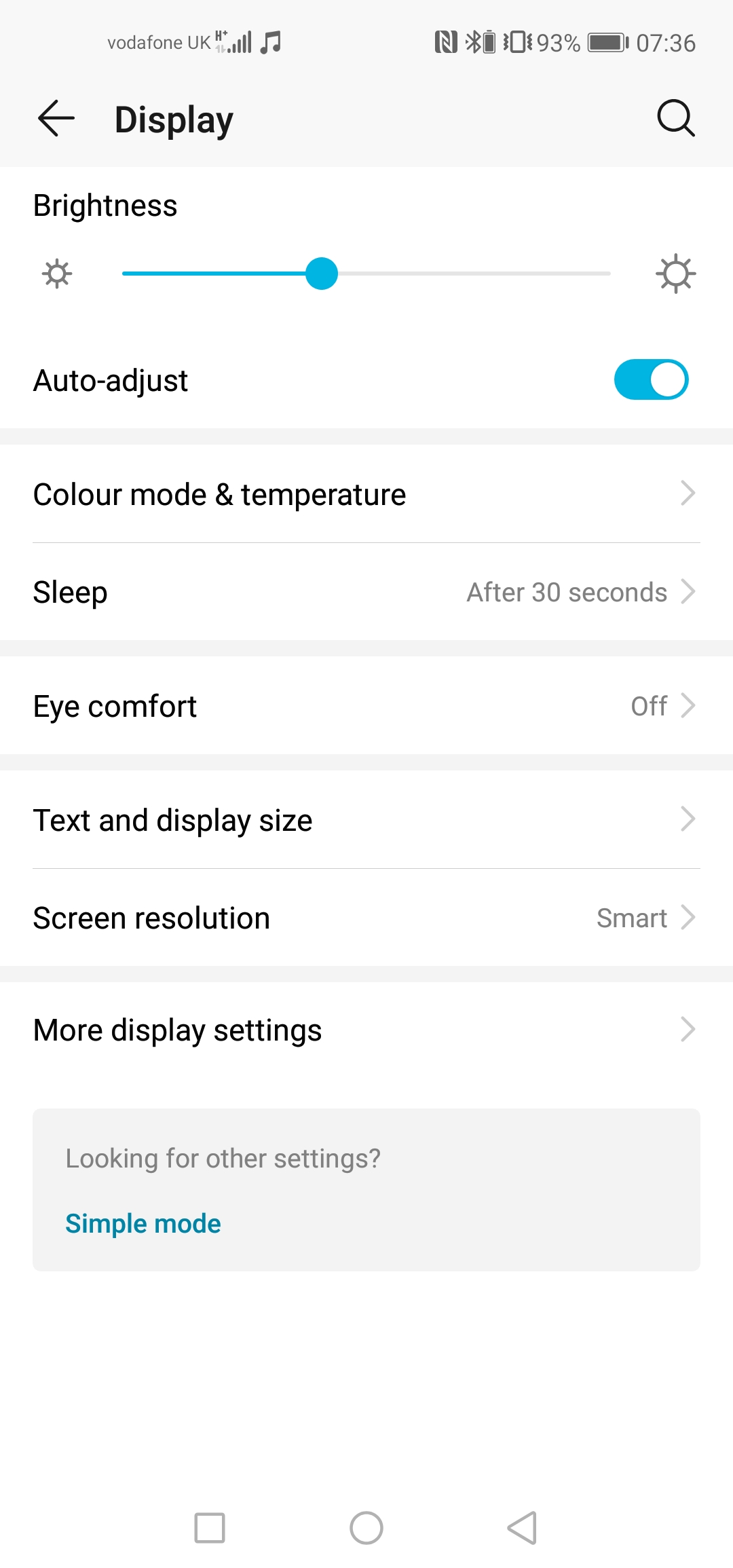Open More display settings
This screenshot has height=1568, width=733.
click(x=366, y=1030)
